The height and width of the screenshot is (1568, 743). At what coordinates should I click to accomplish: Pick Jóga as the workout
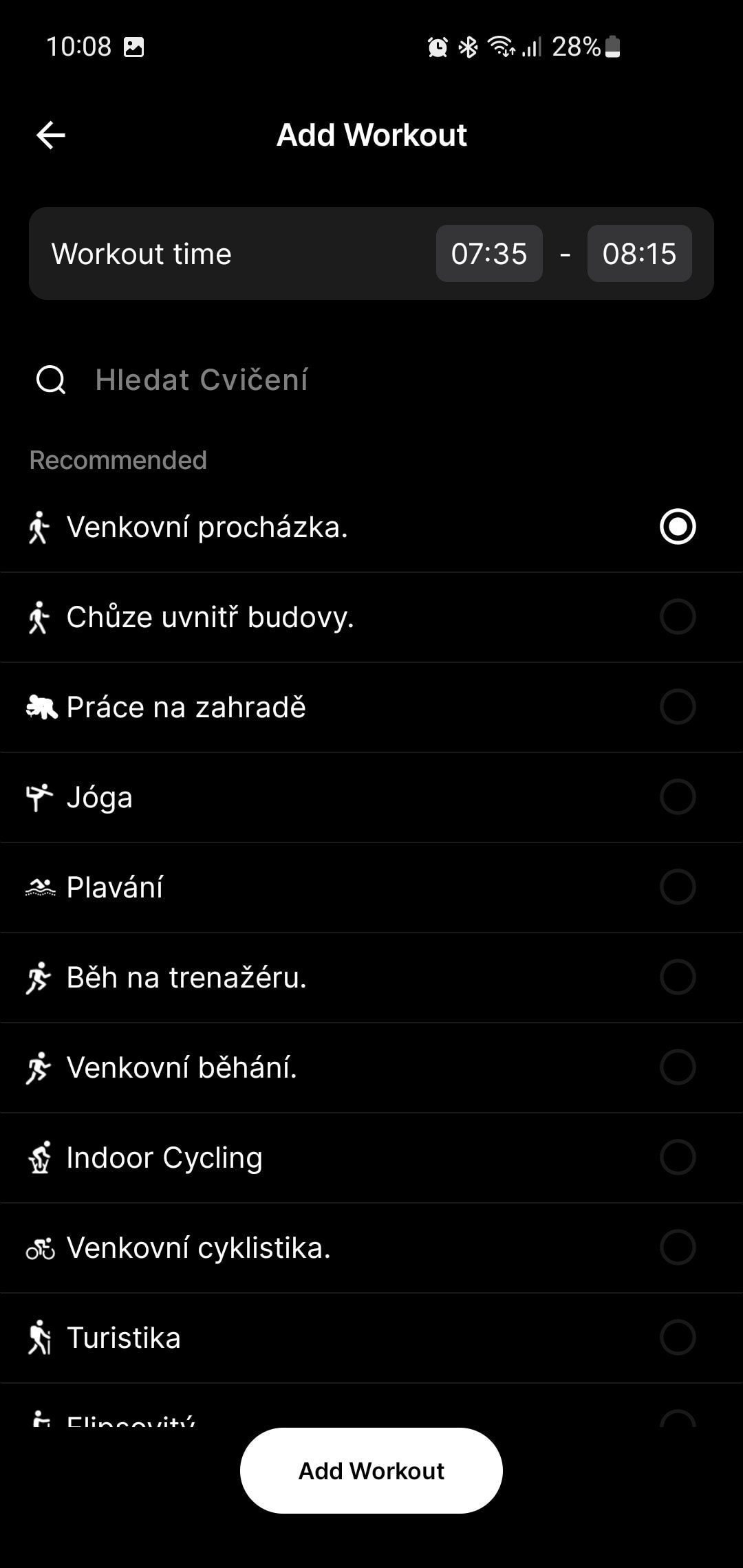pos(371,797)
